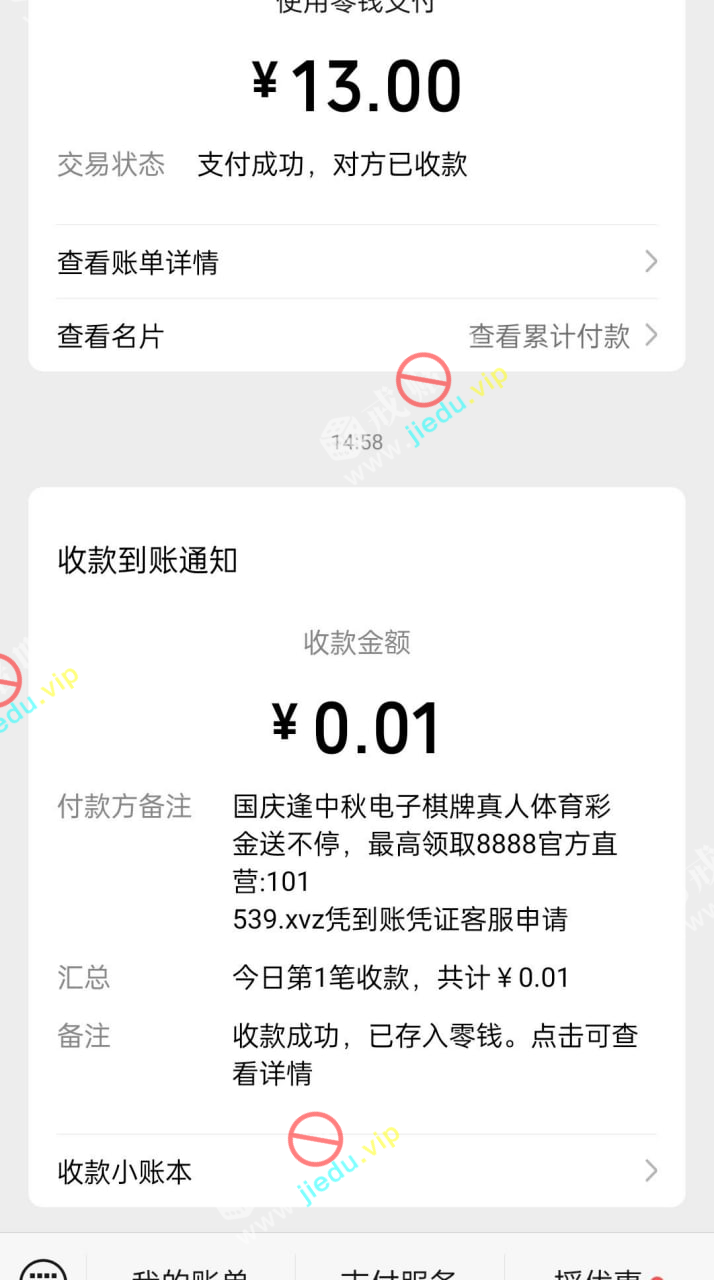Open 我的账单 menu

coord(190,1272)
